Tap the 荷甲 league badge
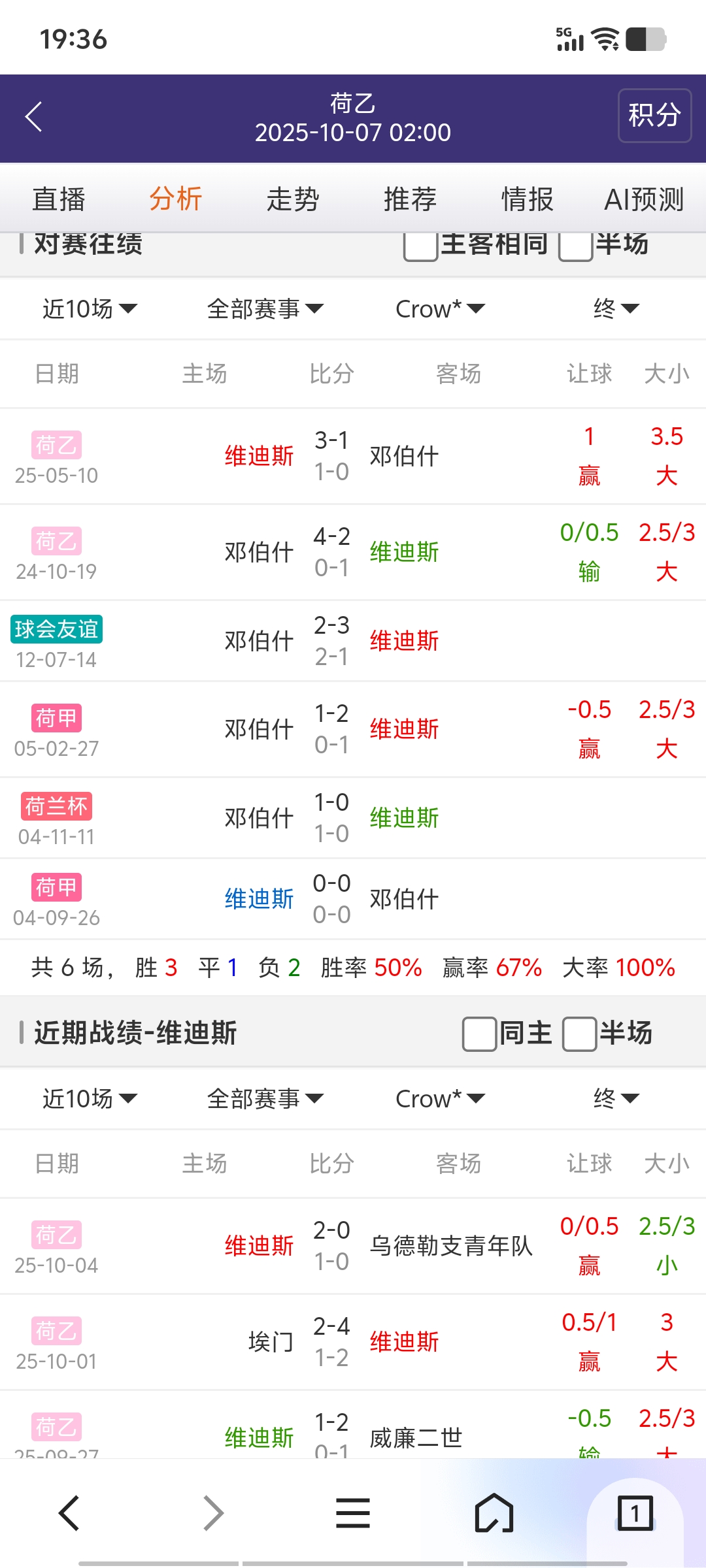 click(x=56, y=717)
